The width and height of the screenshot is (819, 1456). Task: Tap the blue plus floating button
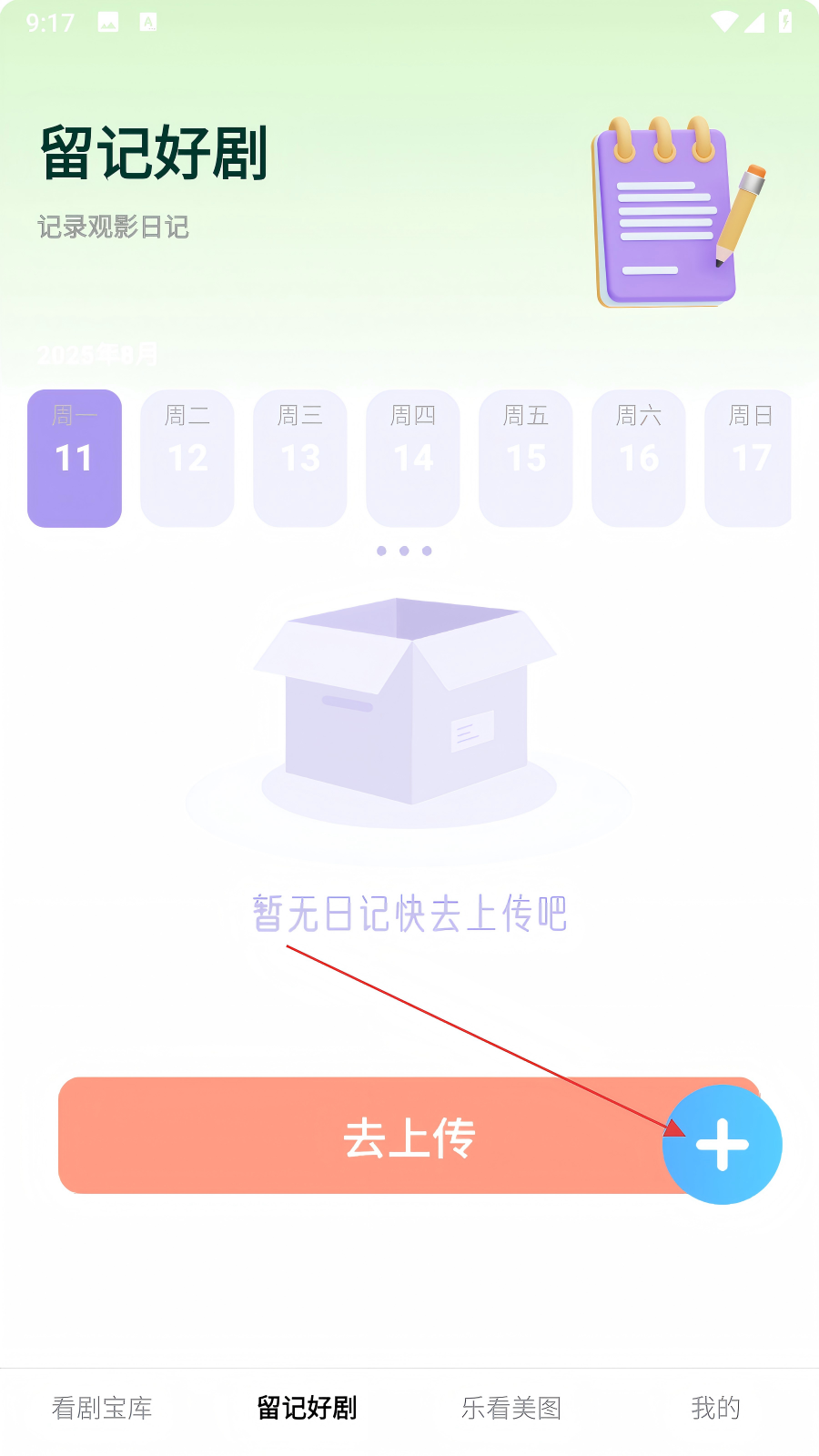(723, 1145)
